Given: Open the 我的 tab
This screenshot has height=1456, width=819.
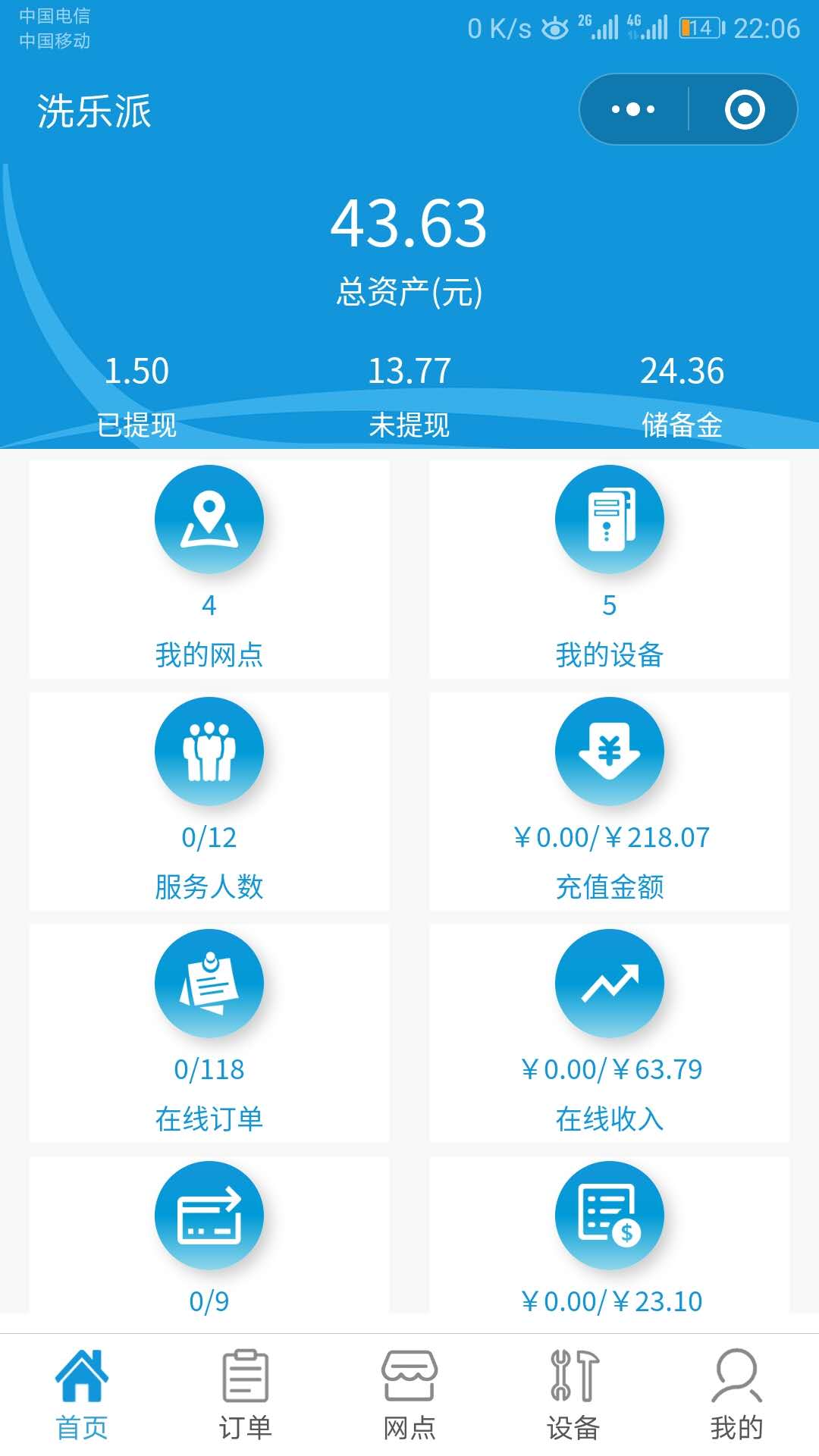Looking at the screenshot, I should tap(736, 1394).
